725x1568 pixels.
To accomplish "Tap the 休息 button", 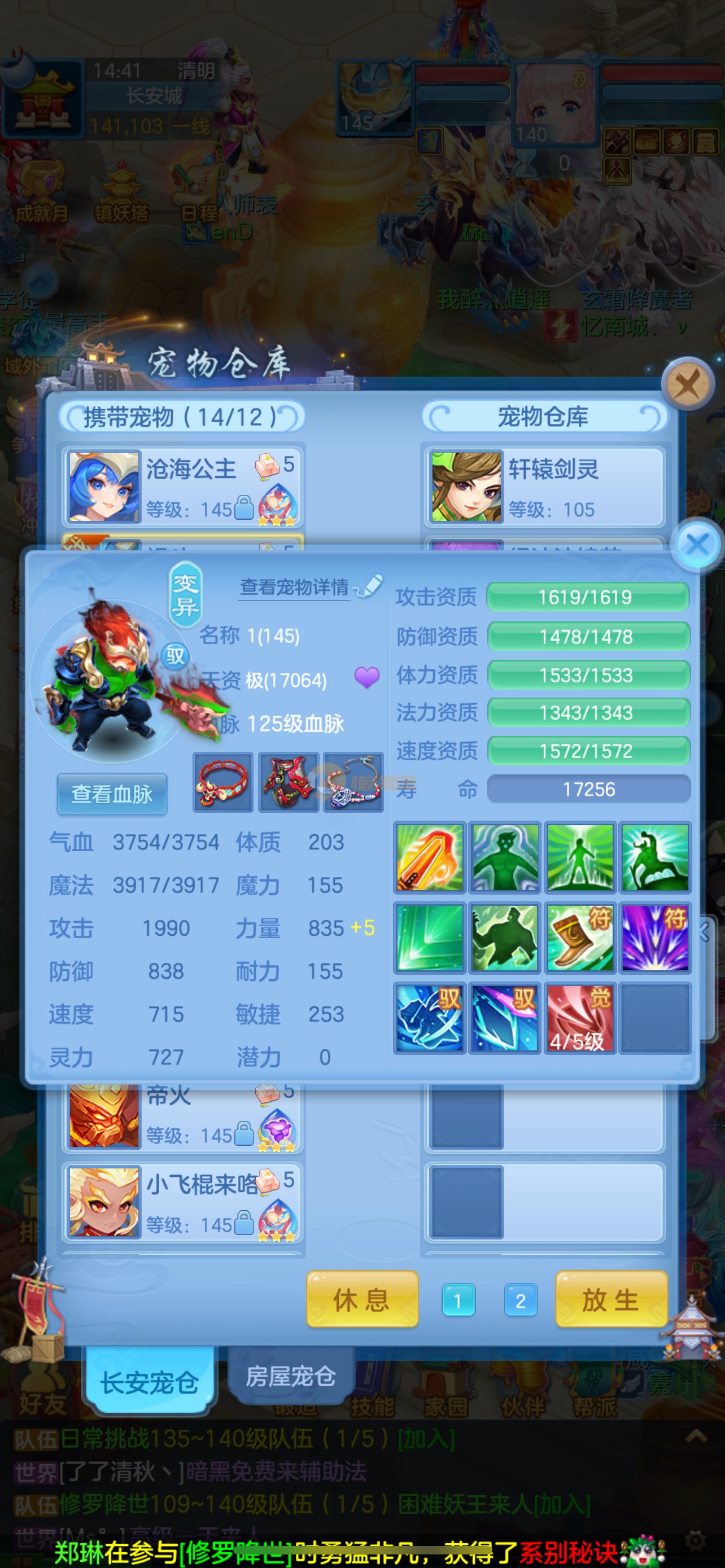I will pyautogui.click(x=361, y=1300).
